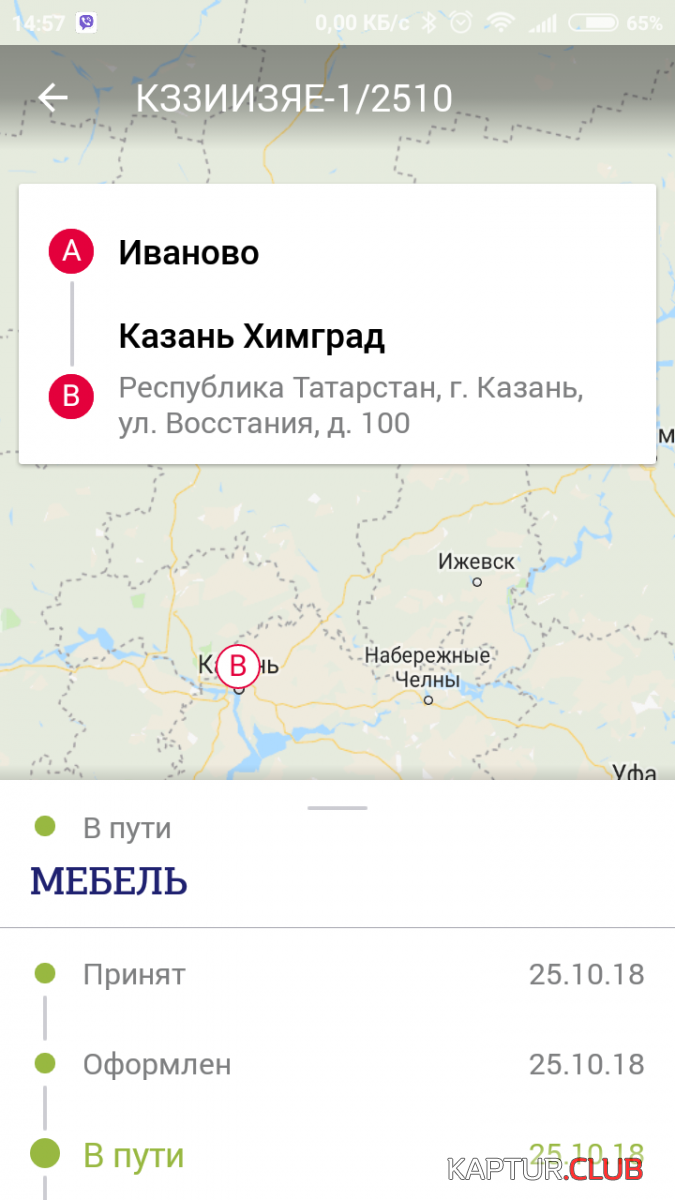This screenshot has width=675, height=1200.
Task: Go back using the arrow icon
Action: pyautogui.click(x=53, y=97)
